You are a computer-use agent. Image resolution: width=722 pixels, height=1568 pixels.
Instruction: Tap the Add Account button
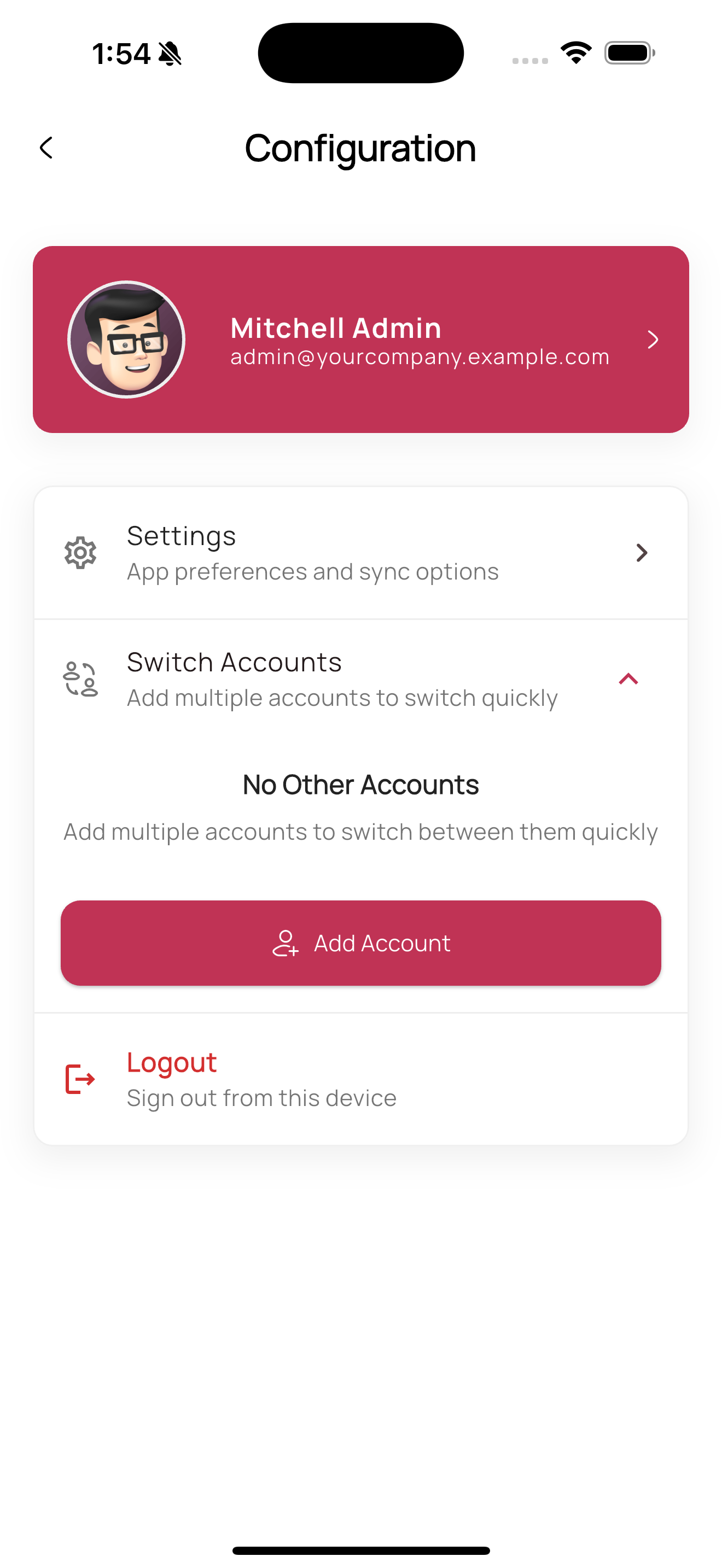pos(360,943)
